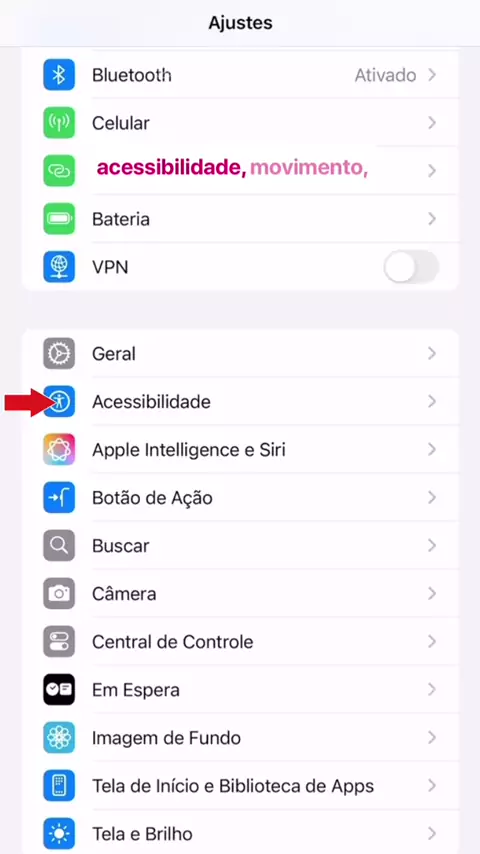Open Em Espera settings
This screenshot has height=854, width=480.
coord(240,690)
